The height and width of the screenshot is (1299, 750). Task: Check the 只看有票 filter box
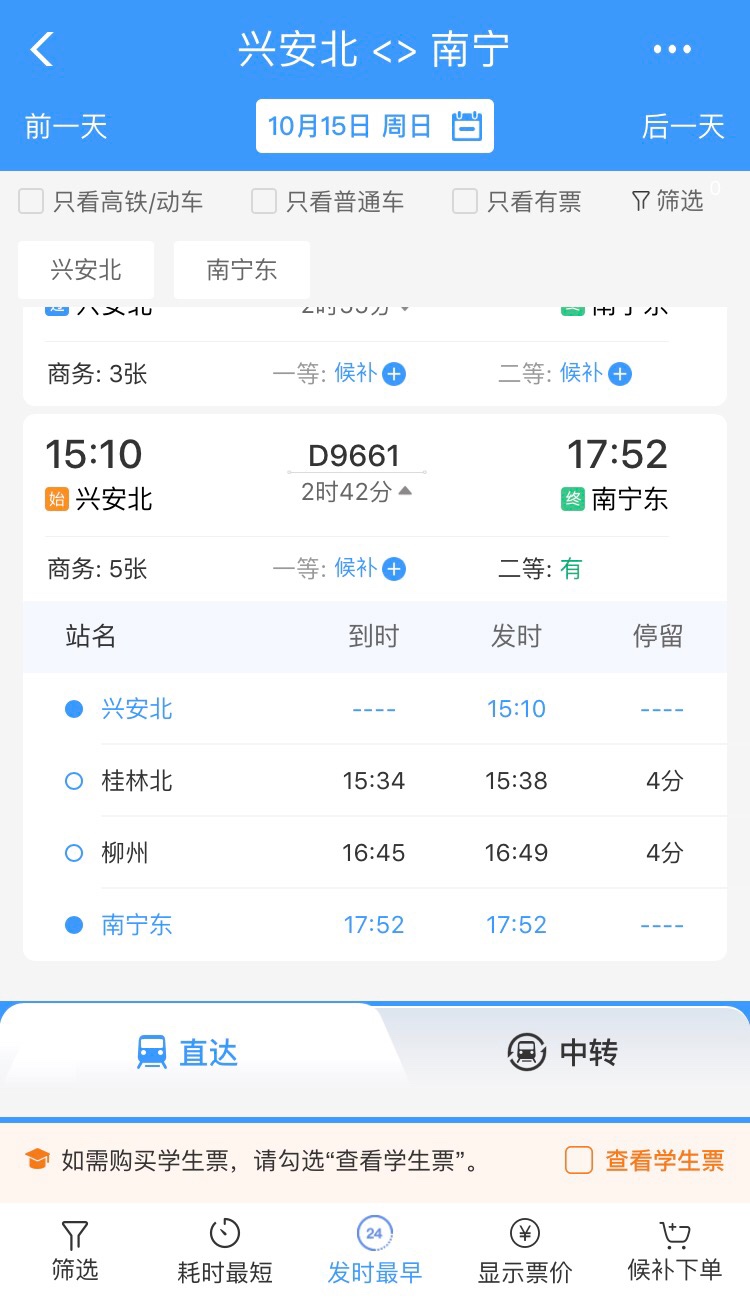pos(465,201)
